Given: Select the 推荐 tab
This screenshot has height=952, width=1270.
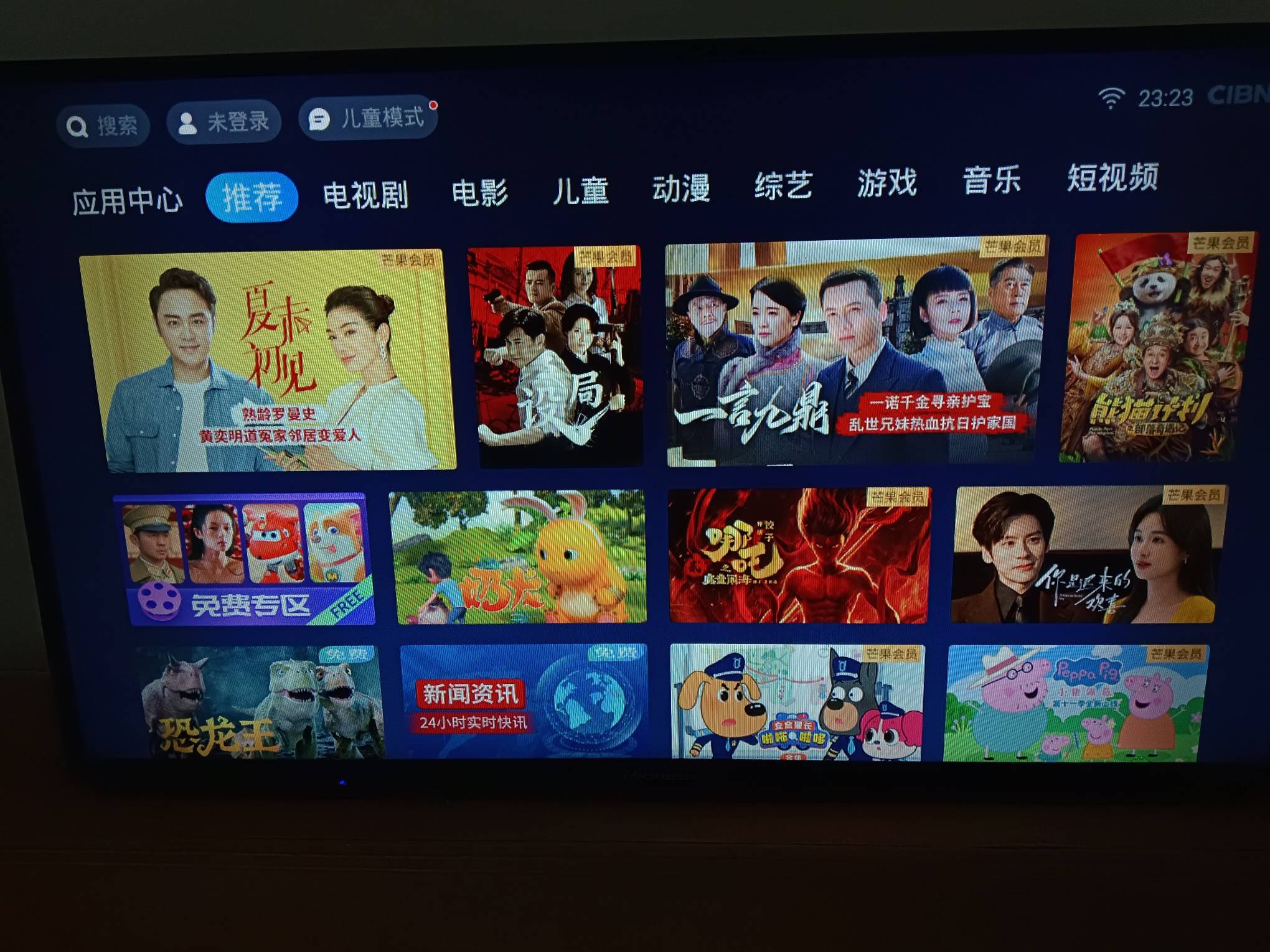Looking at the screenshot, I should point(252,198).
